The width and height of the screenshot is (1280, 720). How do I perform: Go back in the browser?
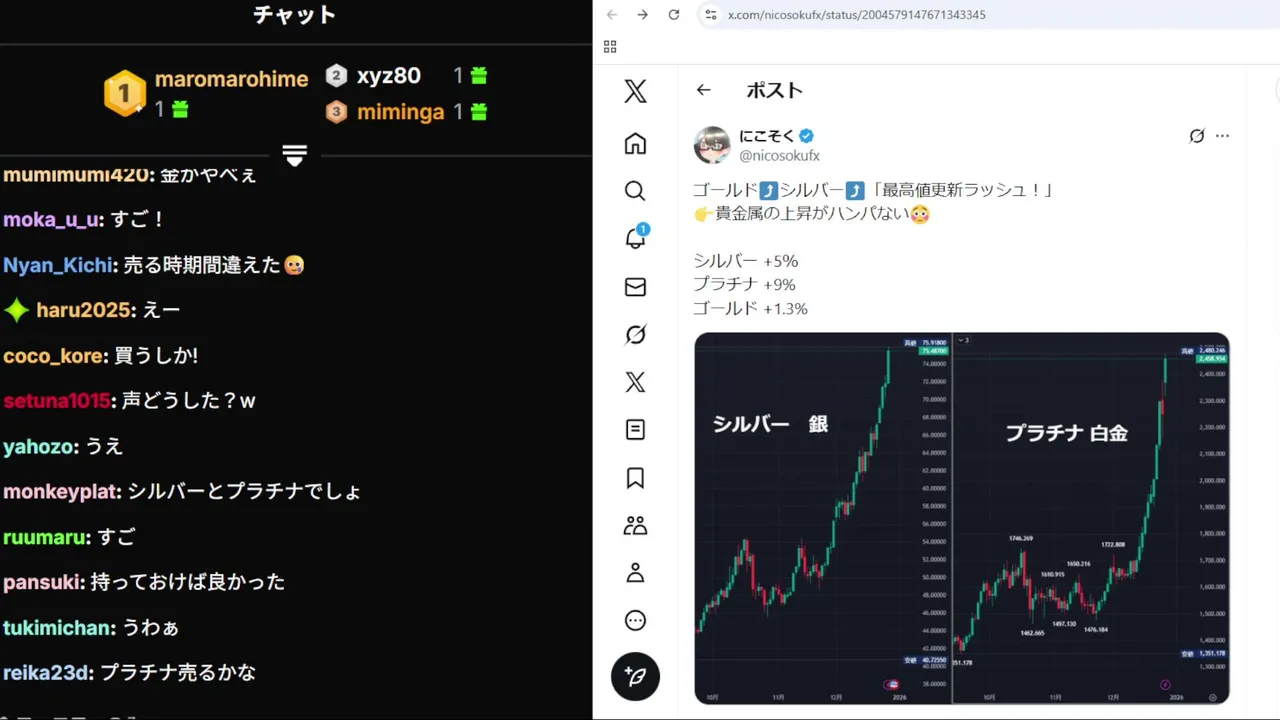point(612,15)
